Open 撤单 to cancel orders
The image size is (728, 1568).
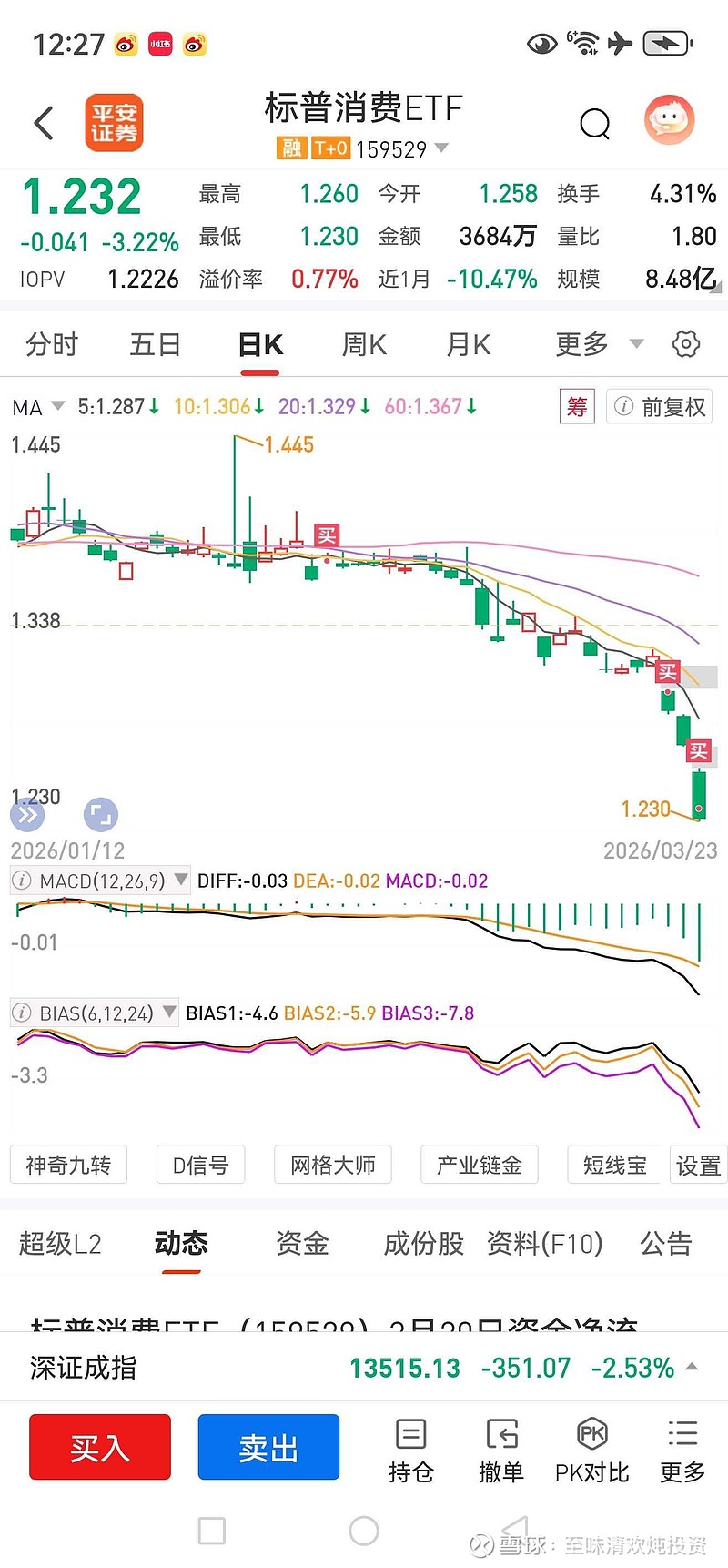tap(501, 1450)
